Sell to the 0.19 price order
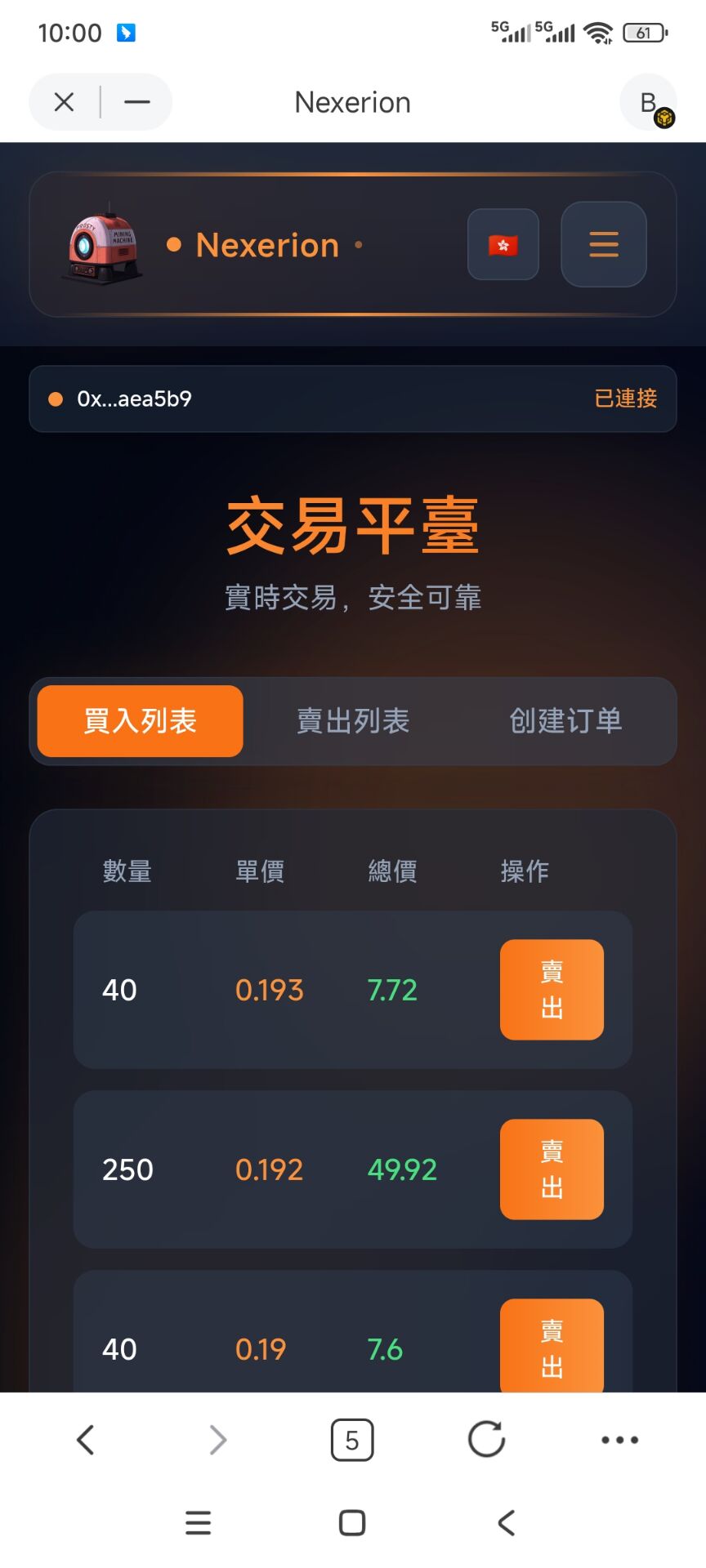 tap(552, 1346)
